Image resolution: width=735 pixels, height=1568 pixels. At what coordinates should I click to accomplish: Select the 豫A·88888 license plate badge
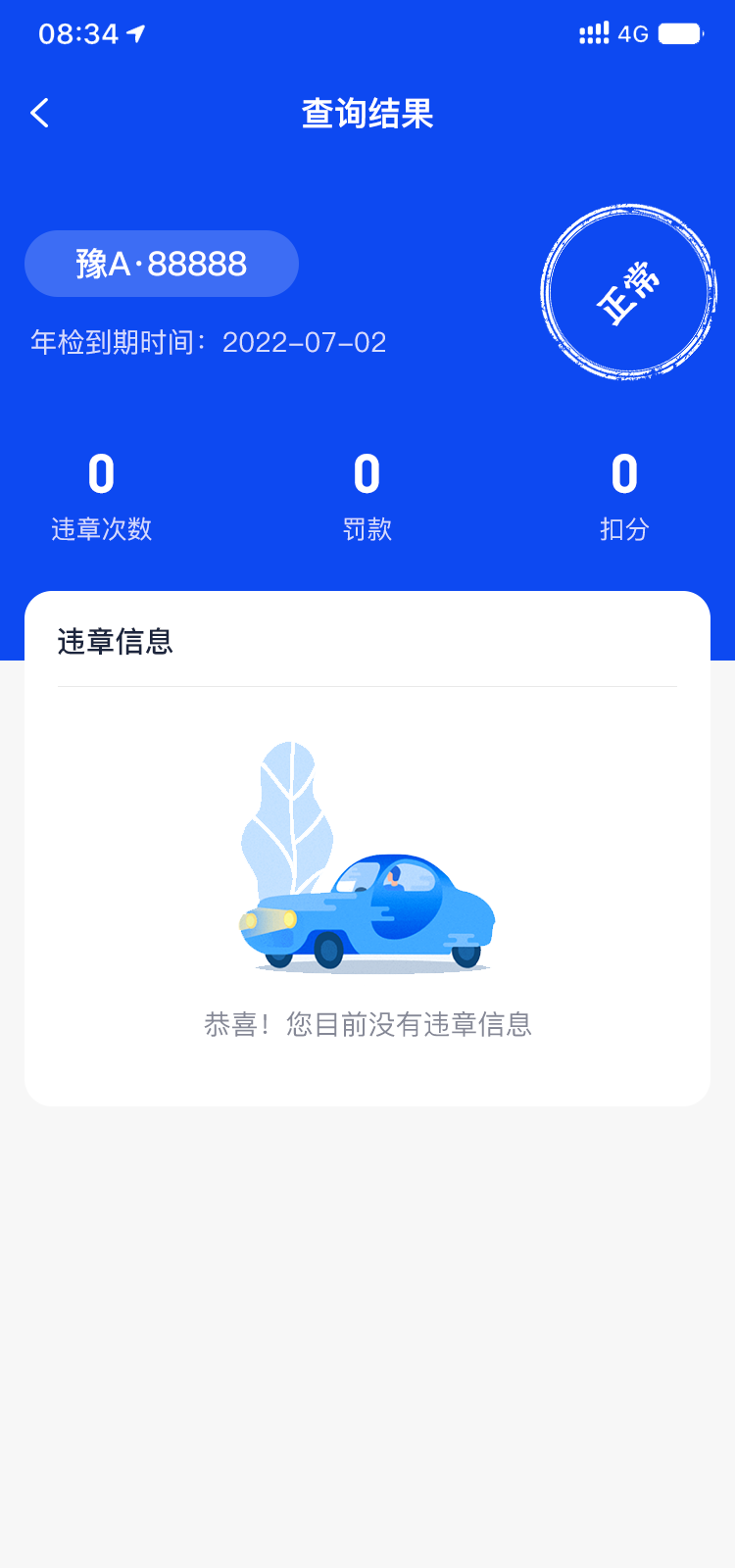coord(162,263)
